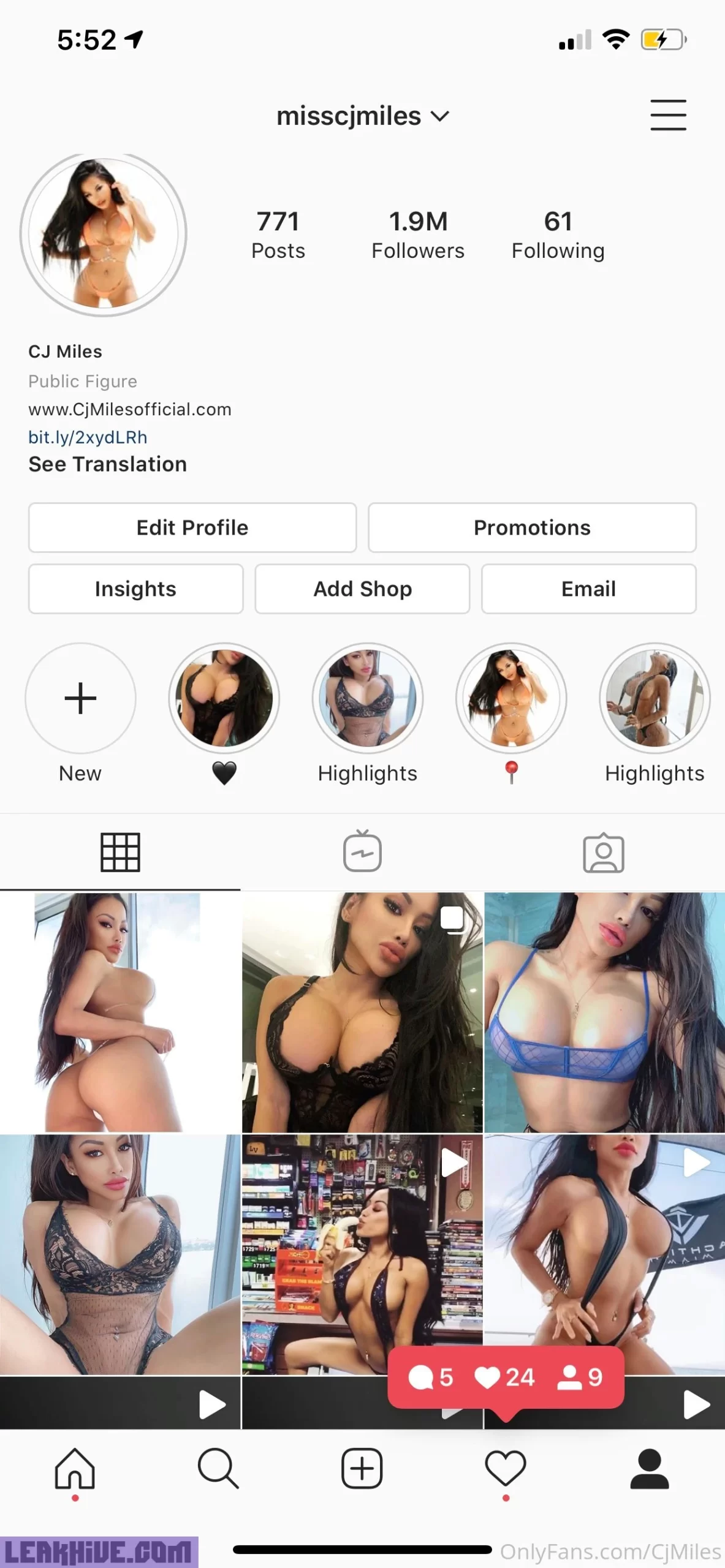Open the hamburger menu
725x1568 pixels.
[x=668, y=115]
